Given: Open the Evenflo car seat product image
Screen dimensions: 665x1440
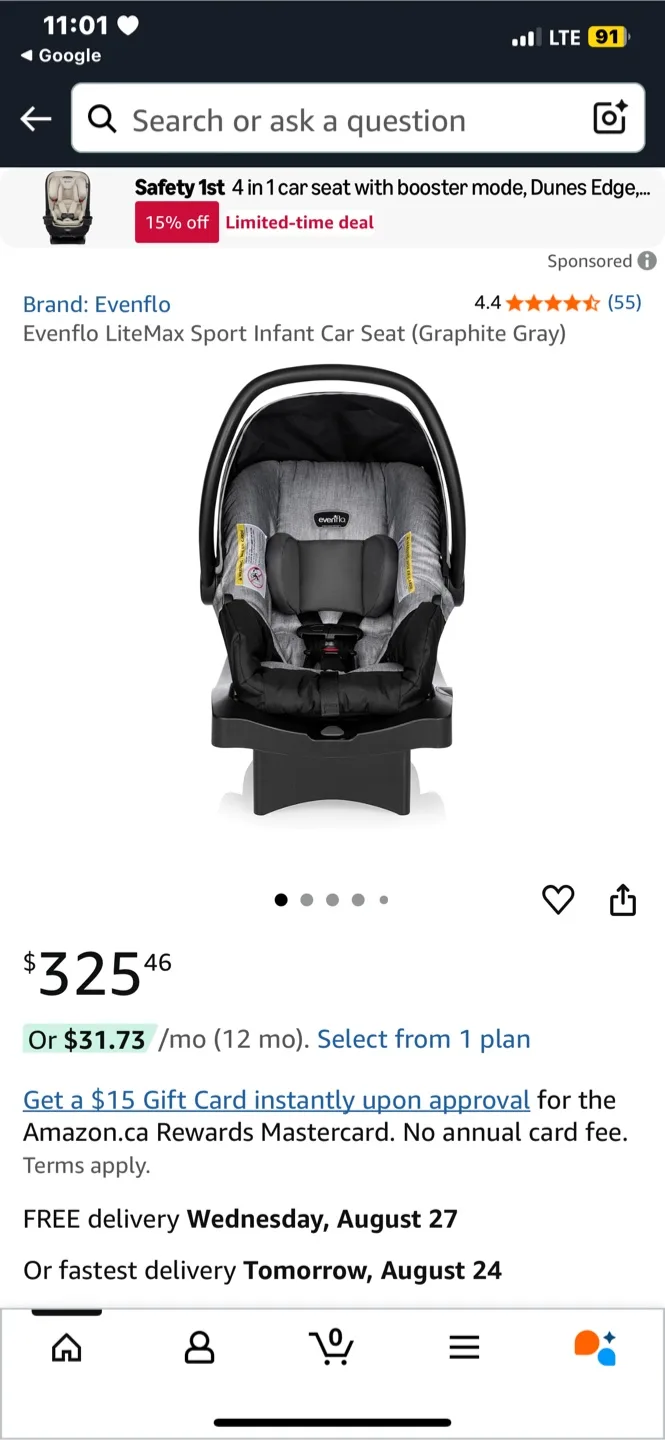Looking at the screenshot, I should coord(332,595).
